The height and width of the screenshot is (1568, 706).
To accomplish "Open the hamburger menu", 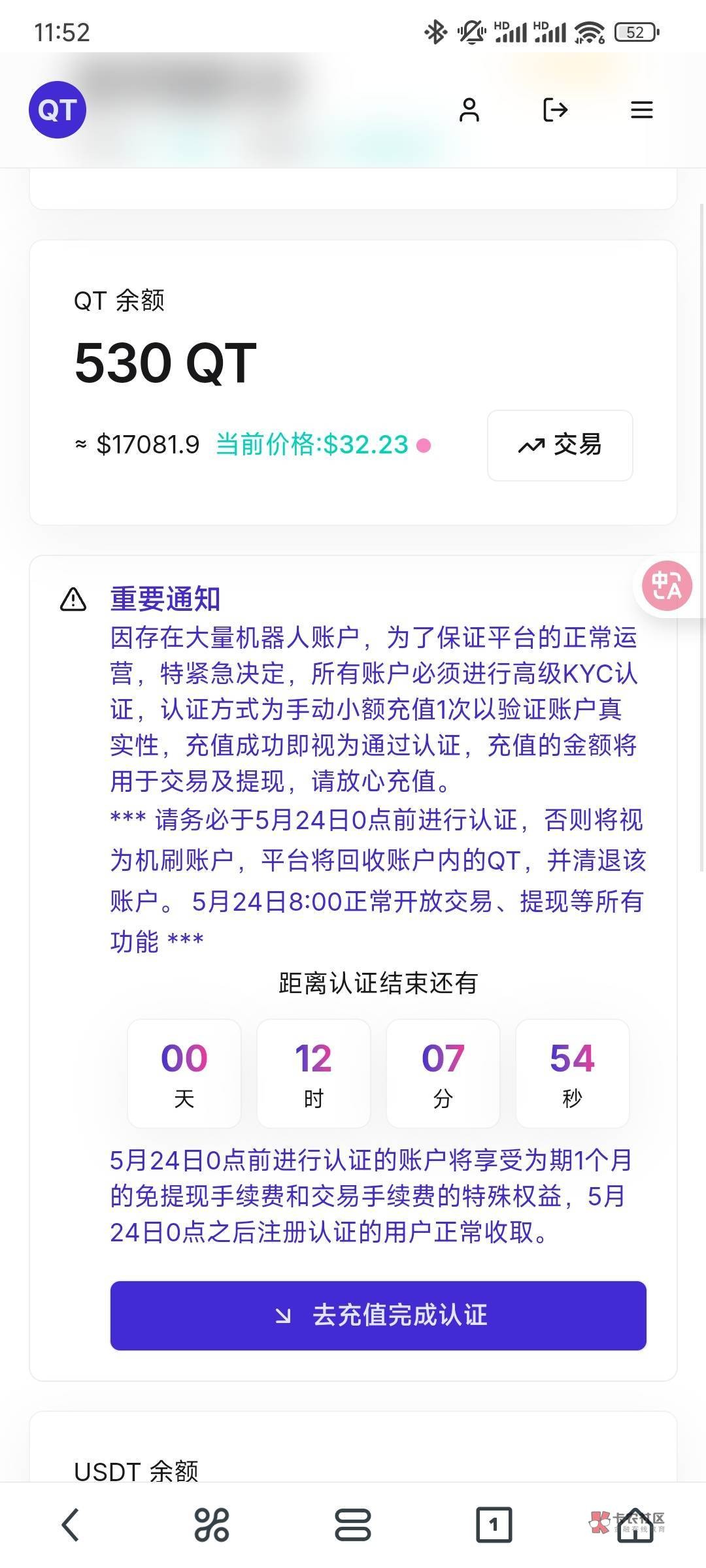I will pos(642,110).
